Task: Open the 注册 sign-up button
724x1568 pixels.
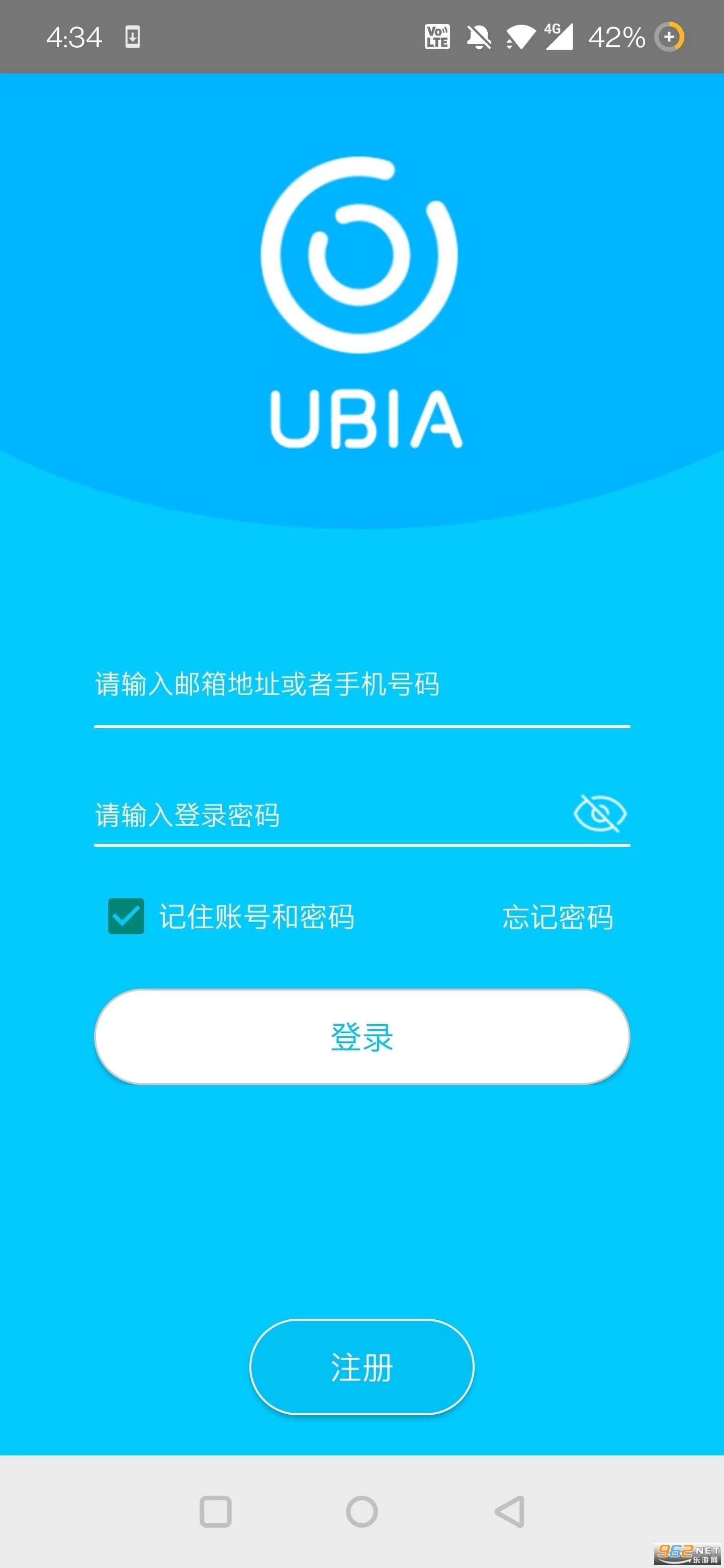Action: coord(361,1367)
